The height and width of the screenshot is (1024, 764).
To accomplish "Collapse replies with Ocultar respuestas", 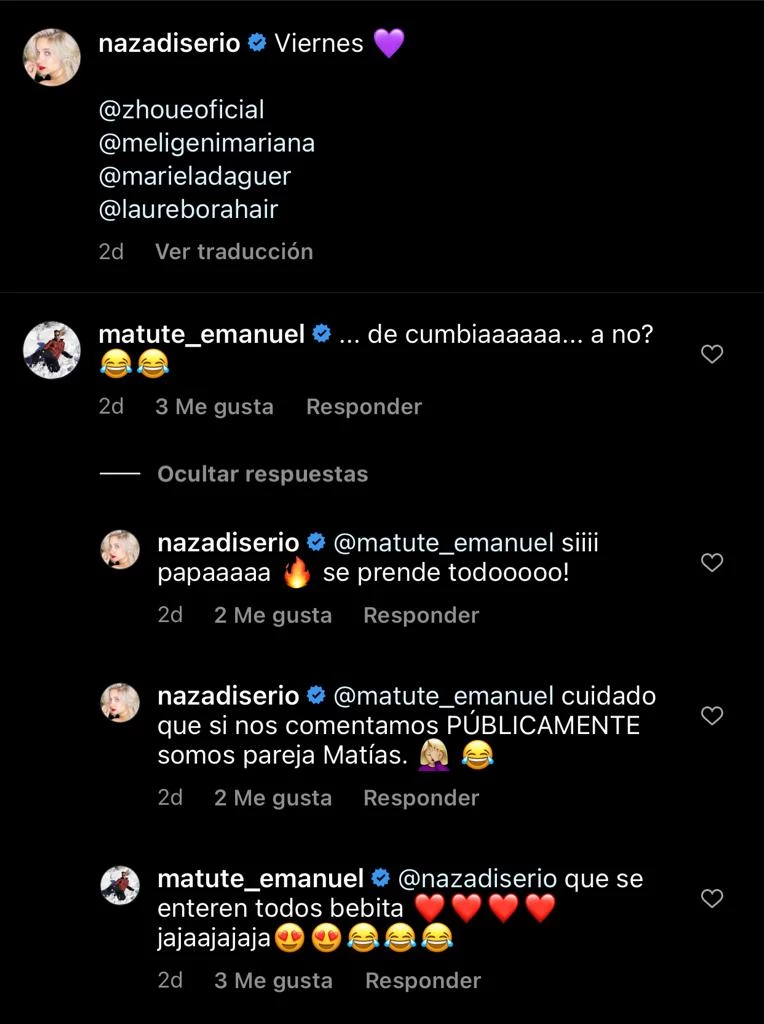I will pyautogui.click(x=262, y=474).
